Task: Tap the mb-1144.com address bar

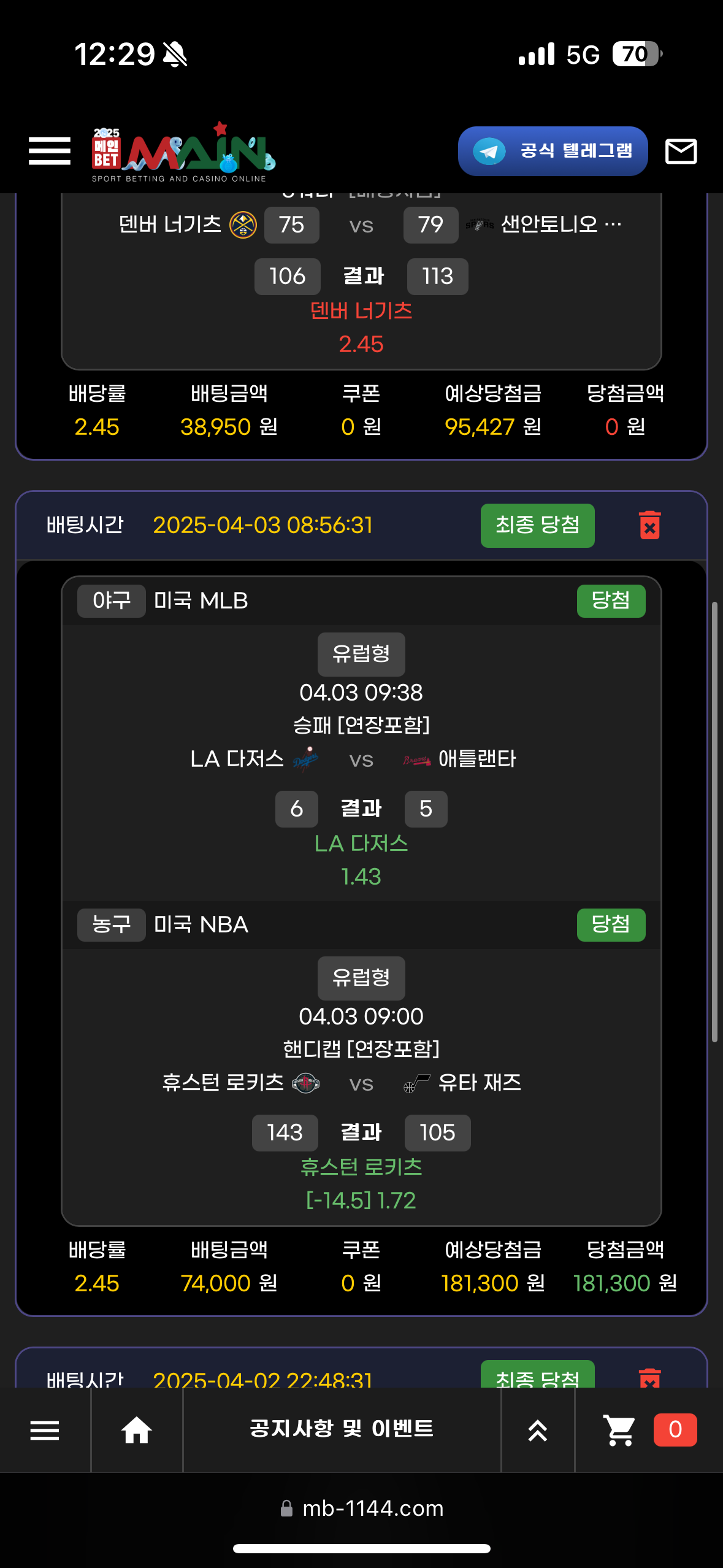Action: point(362,1508)
